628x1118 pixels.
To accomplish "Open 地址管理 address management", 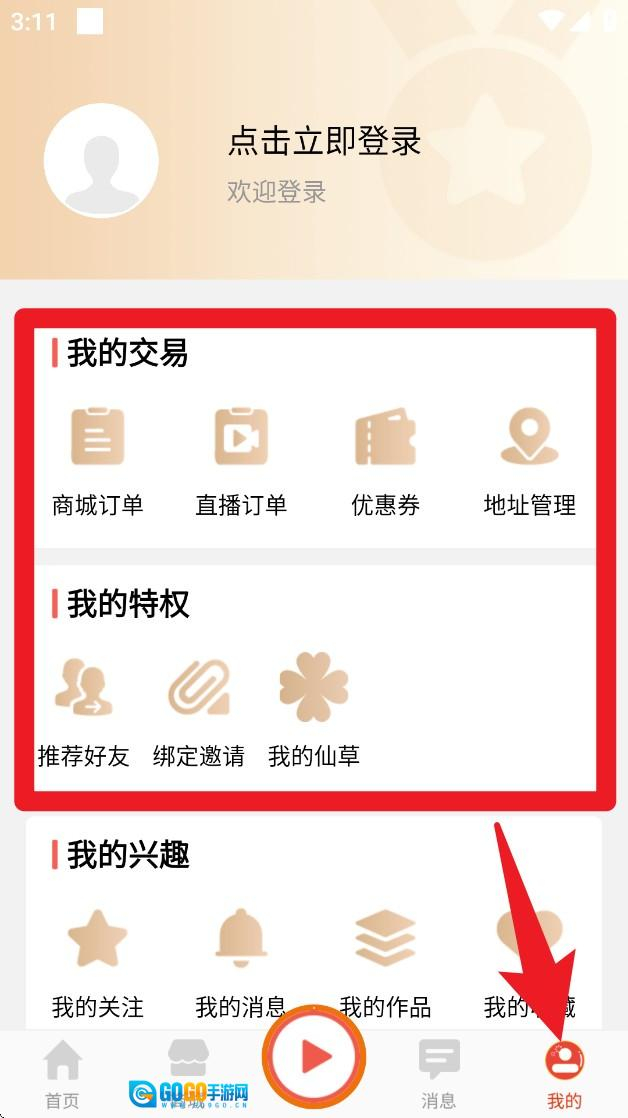I will pos(529,461).
